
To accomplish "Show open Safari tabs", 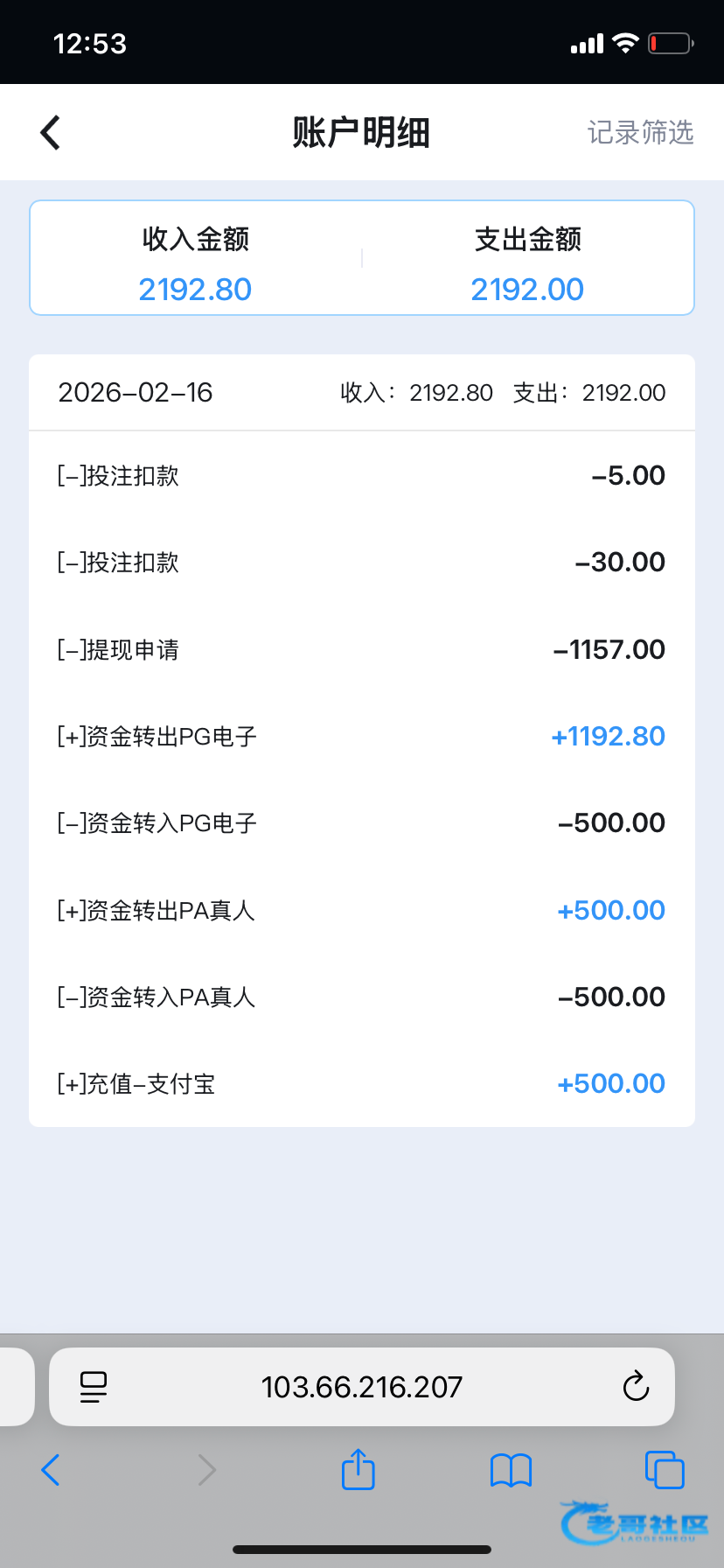I will [x=665, y=1470].
